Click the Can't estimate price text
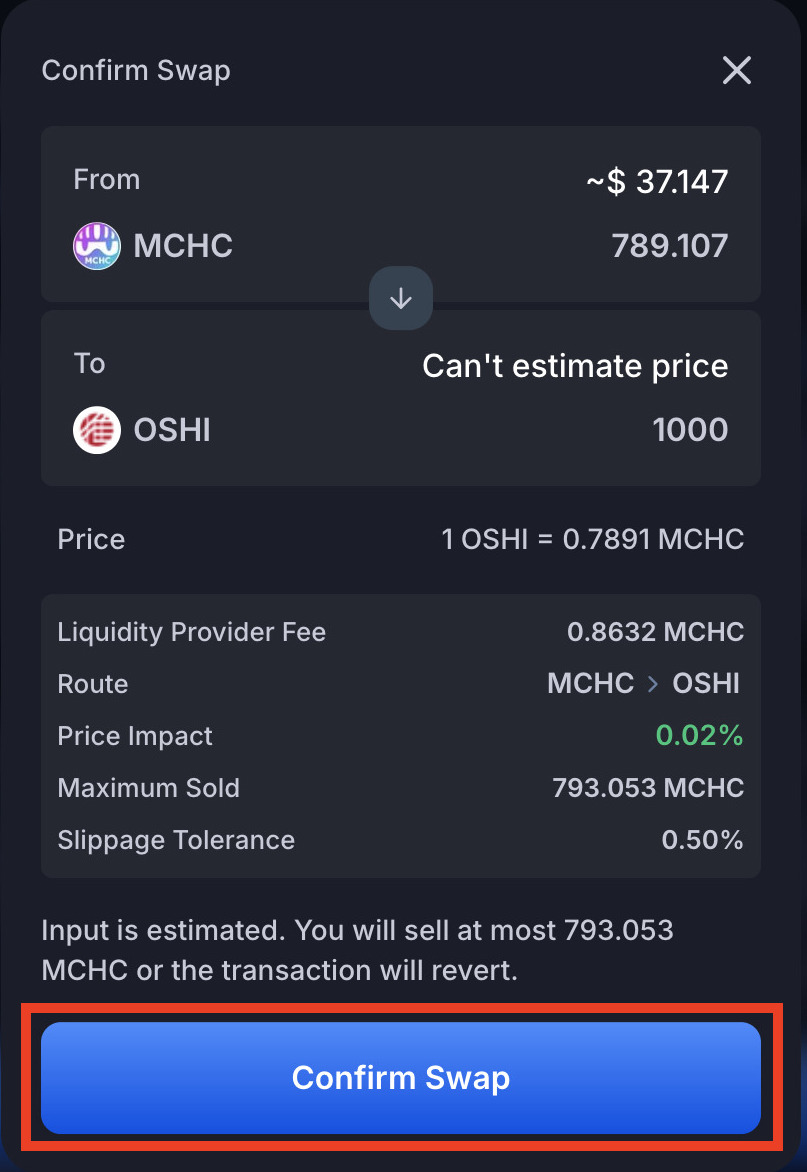Image resolution: width=807 pixels, height=1172 pixels. click(575, 365)
